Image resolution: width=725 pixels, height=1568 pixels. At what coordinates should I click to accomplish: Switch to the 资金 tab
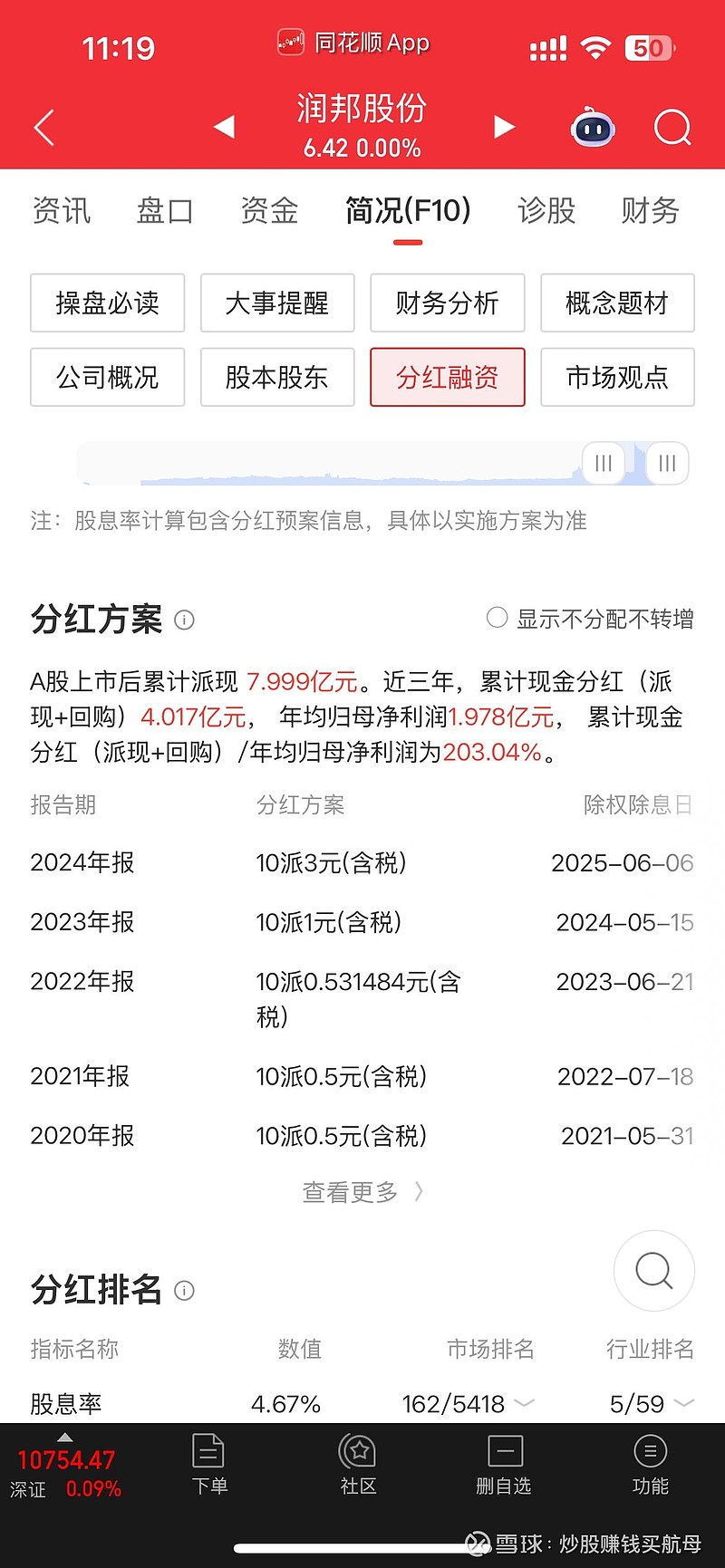click(269, 210)
